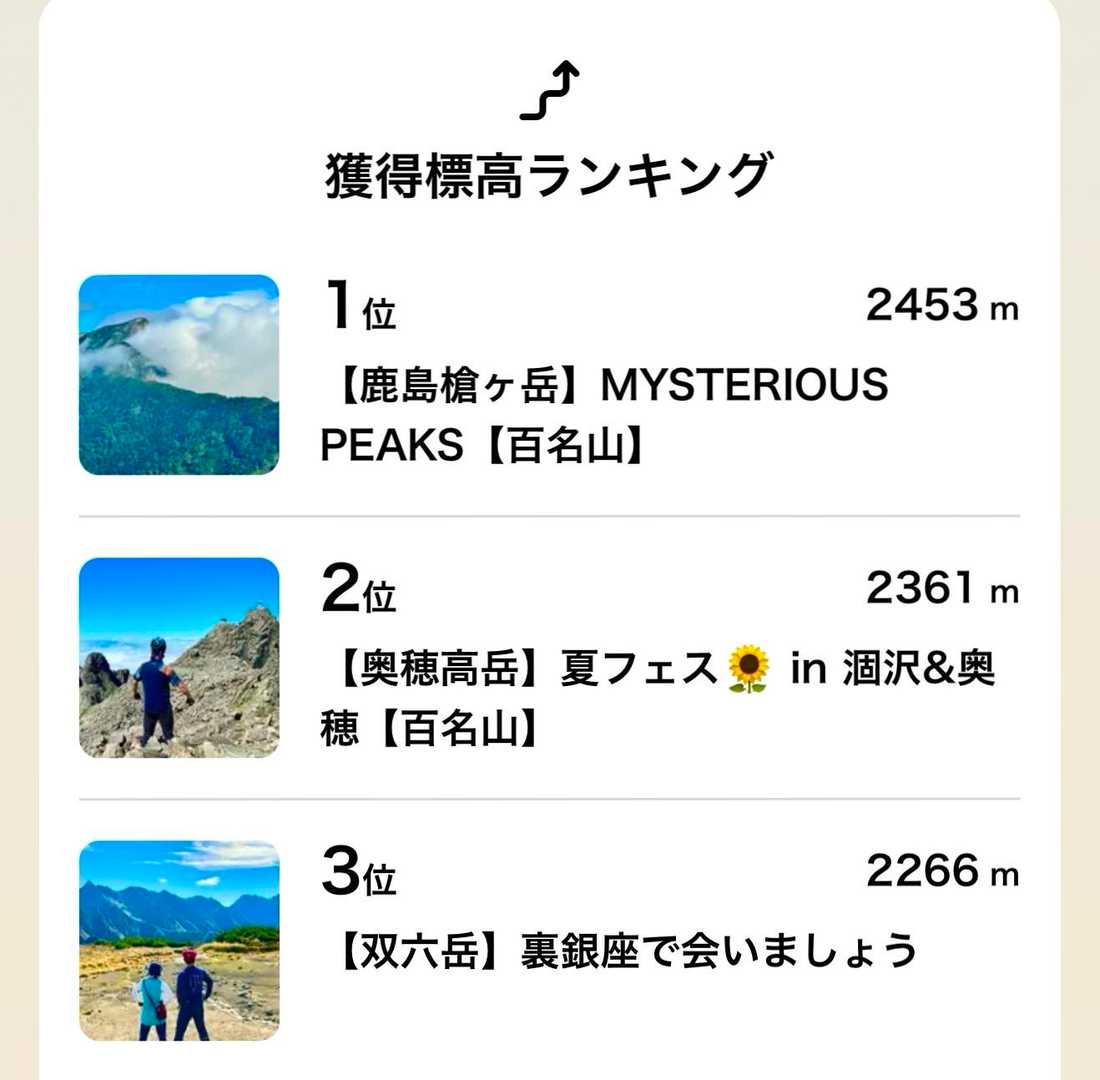
Task: Open the 鹿島槍ヶ岳 MYSTERIOUS PEAKS activity
Action: (604, 415)
